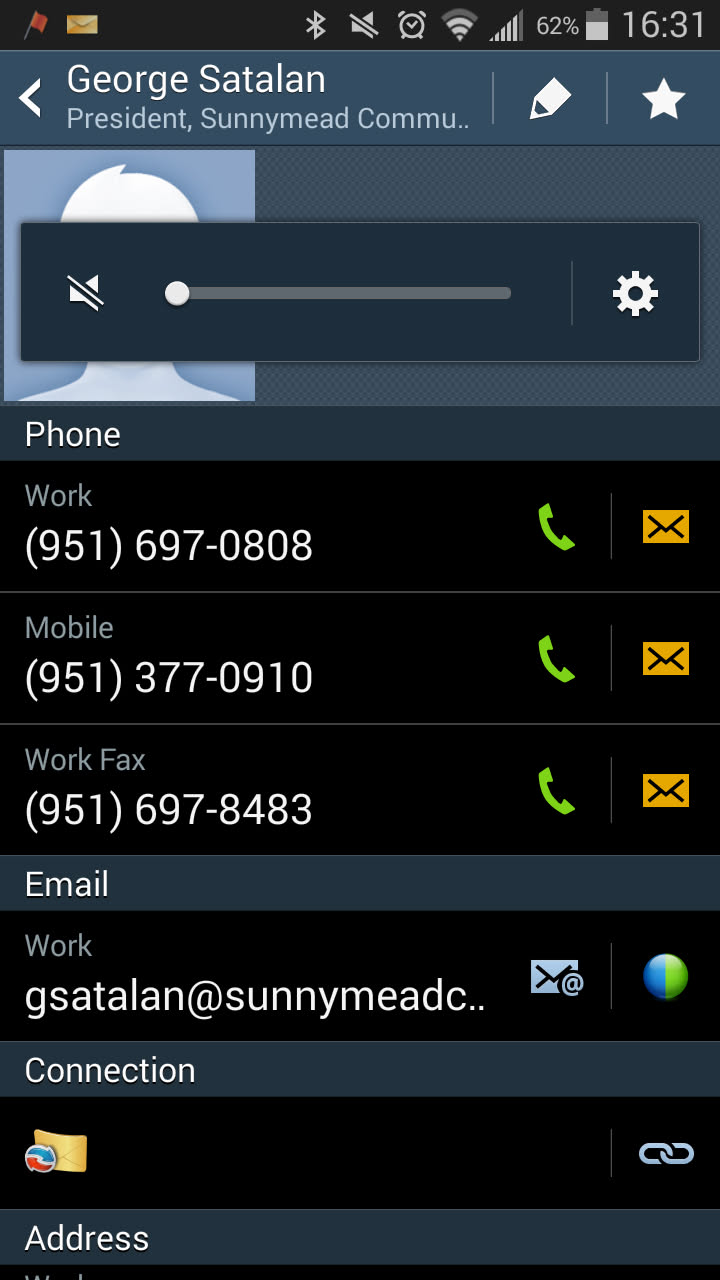Open the linked contacts chain icon
The image size is (720, 1280).
665,1153
